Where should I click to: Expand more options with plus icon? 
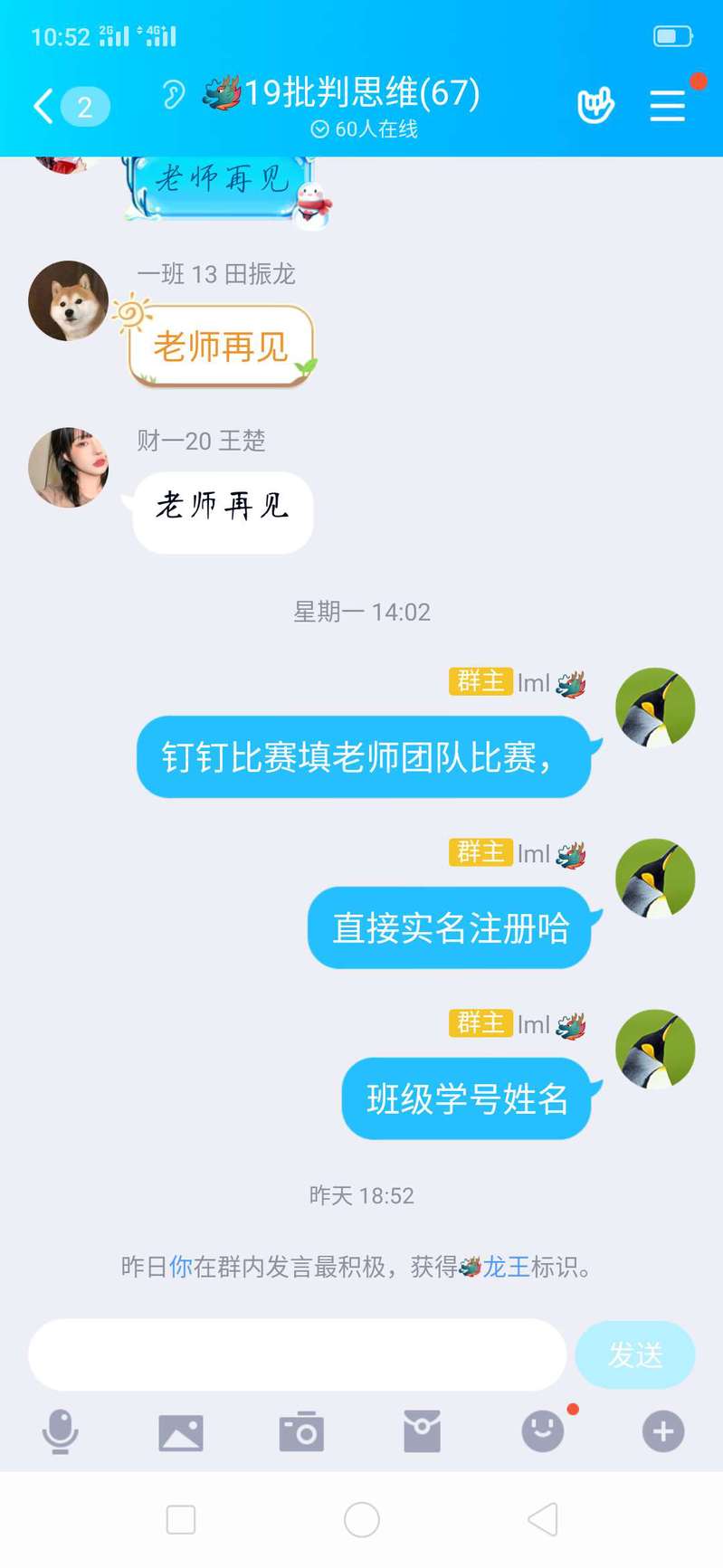pyautogui.click(x=663, y=1432)
